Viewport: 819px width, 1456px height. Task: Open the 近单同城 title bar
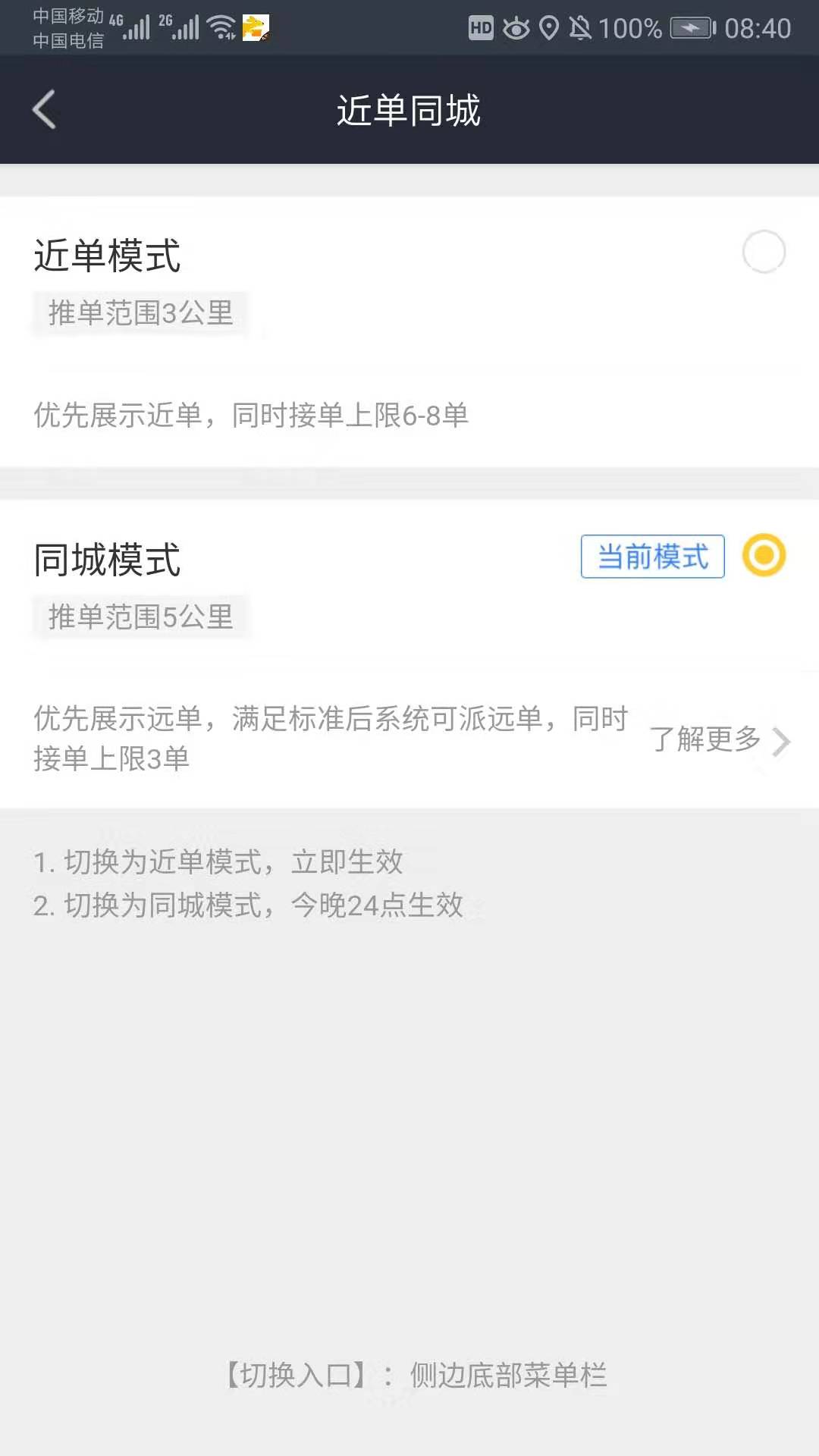409,110
